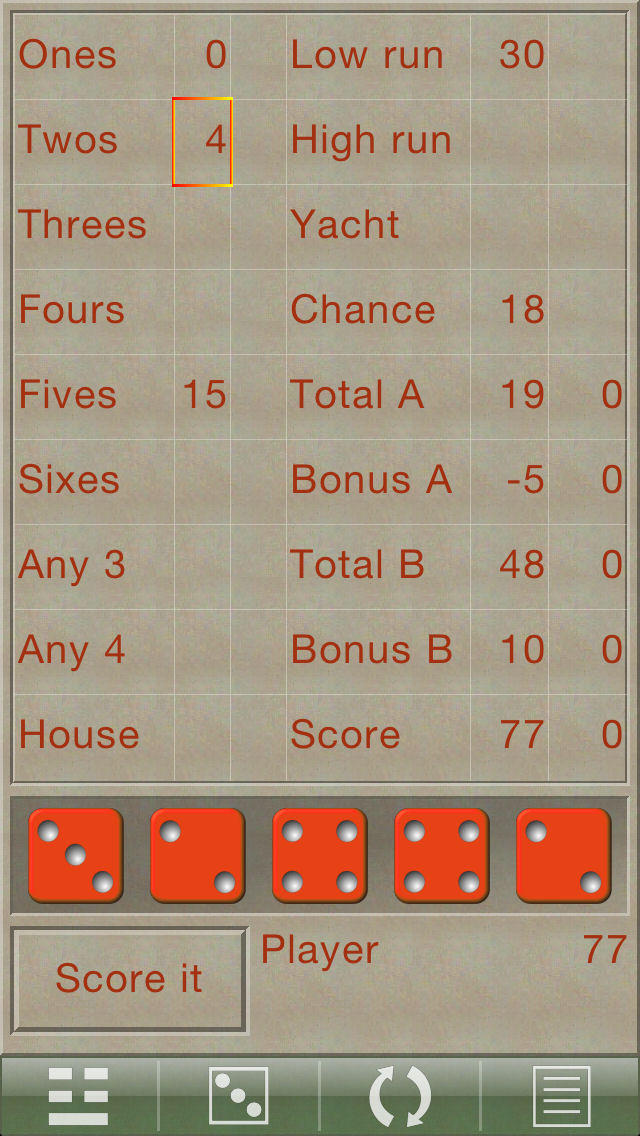Select the Yacht score cell
The height and width of the screenshot is (1136, 640).
click(x=509, y=227)
